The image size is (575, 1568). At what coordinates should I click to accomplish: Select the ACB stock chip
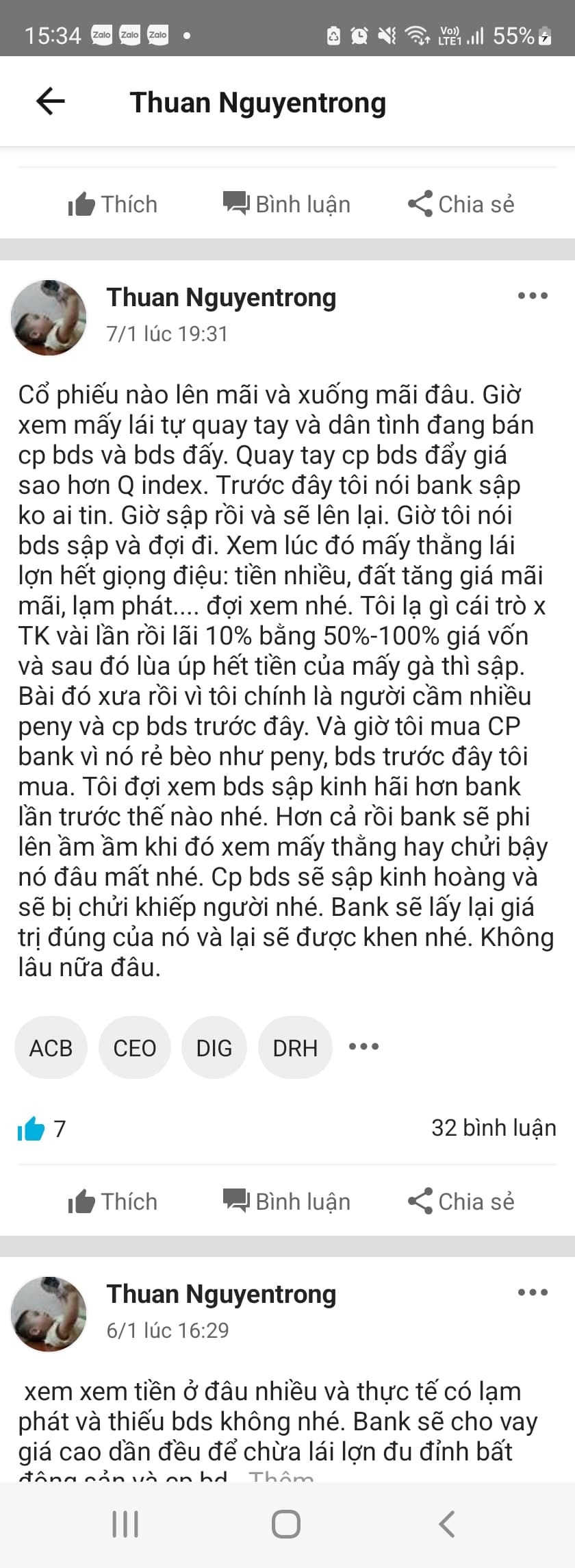tap(51, 1047)
